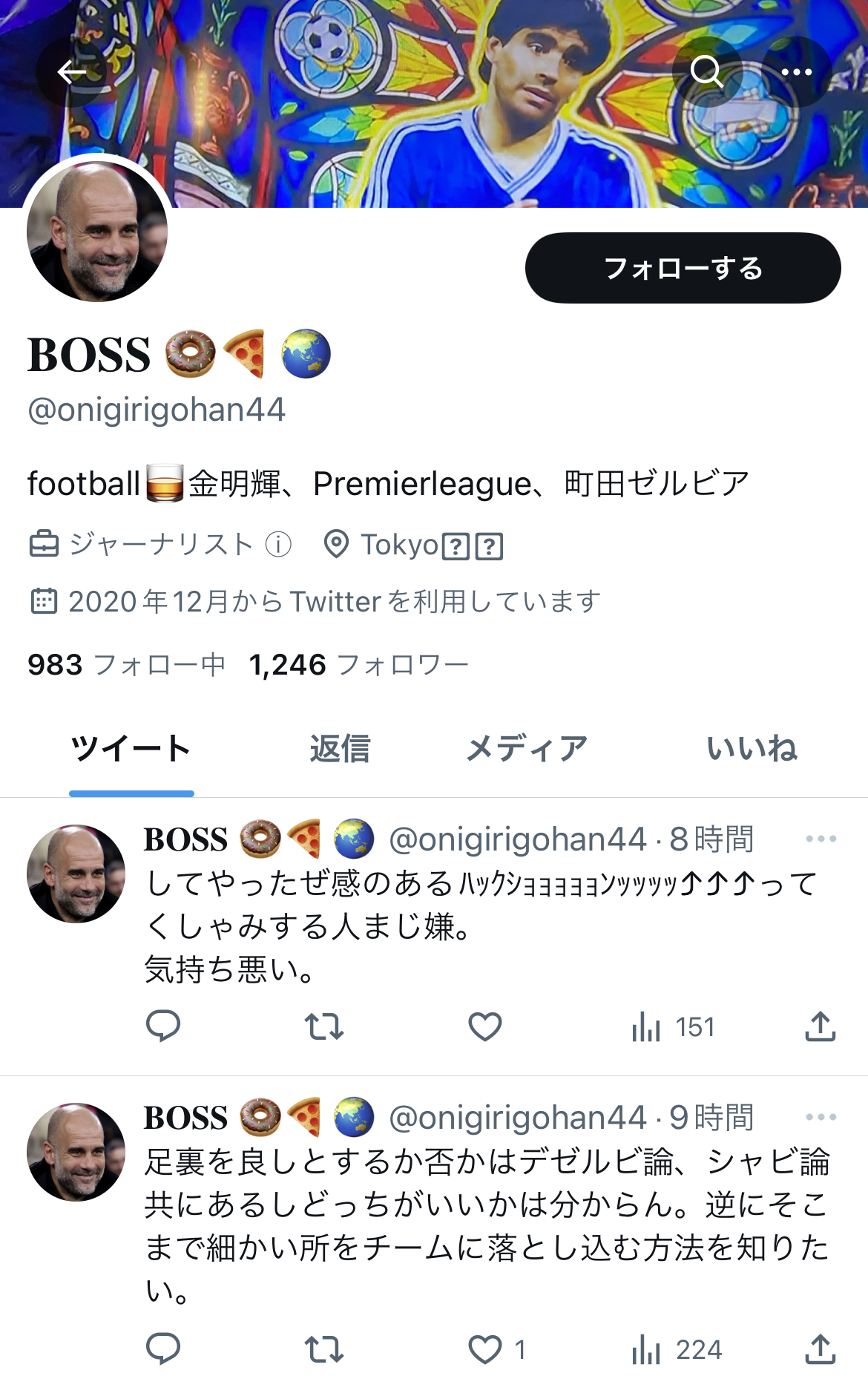
Task: Like the 8時間 tweet
Action: pos(485,1026)
